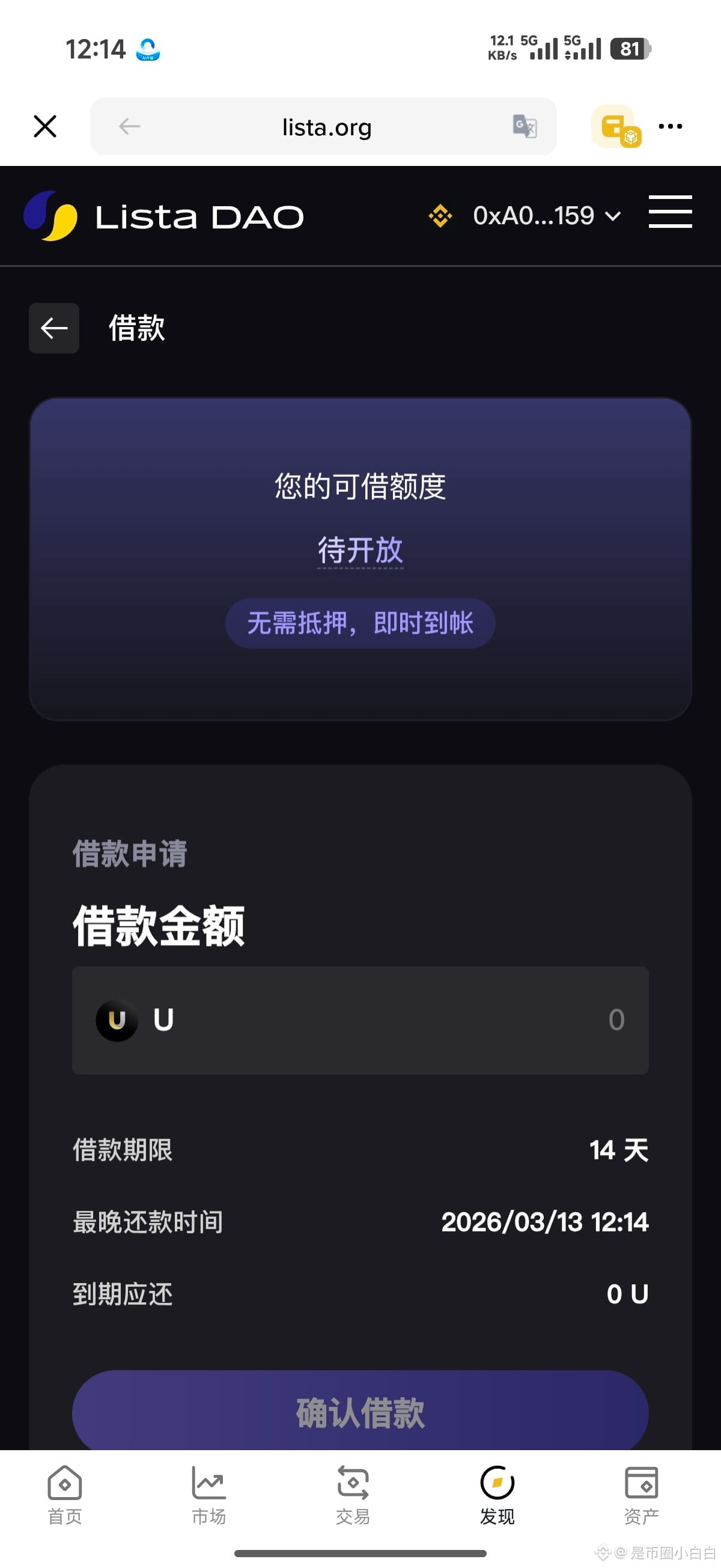This screenshot has height=1568, width=721.
Task: Go back using the browser back arrow
Action: pos(130,127)
